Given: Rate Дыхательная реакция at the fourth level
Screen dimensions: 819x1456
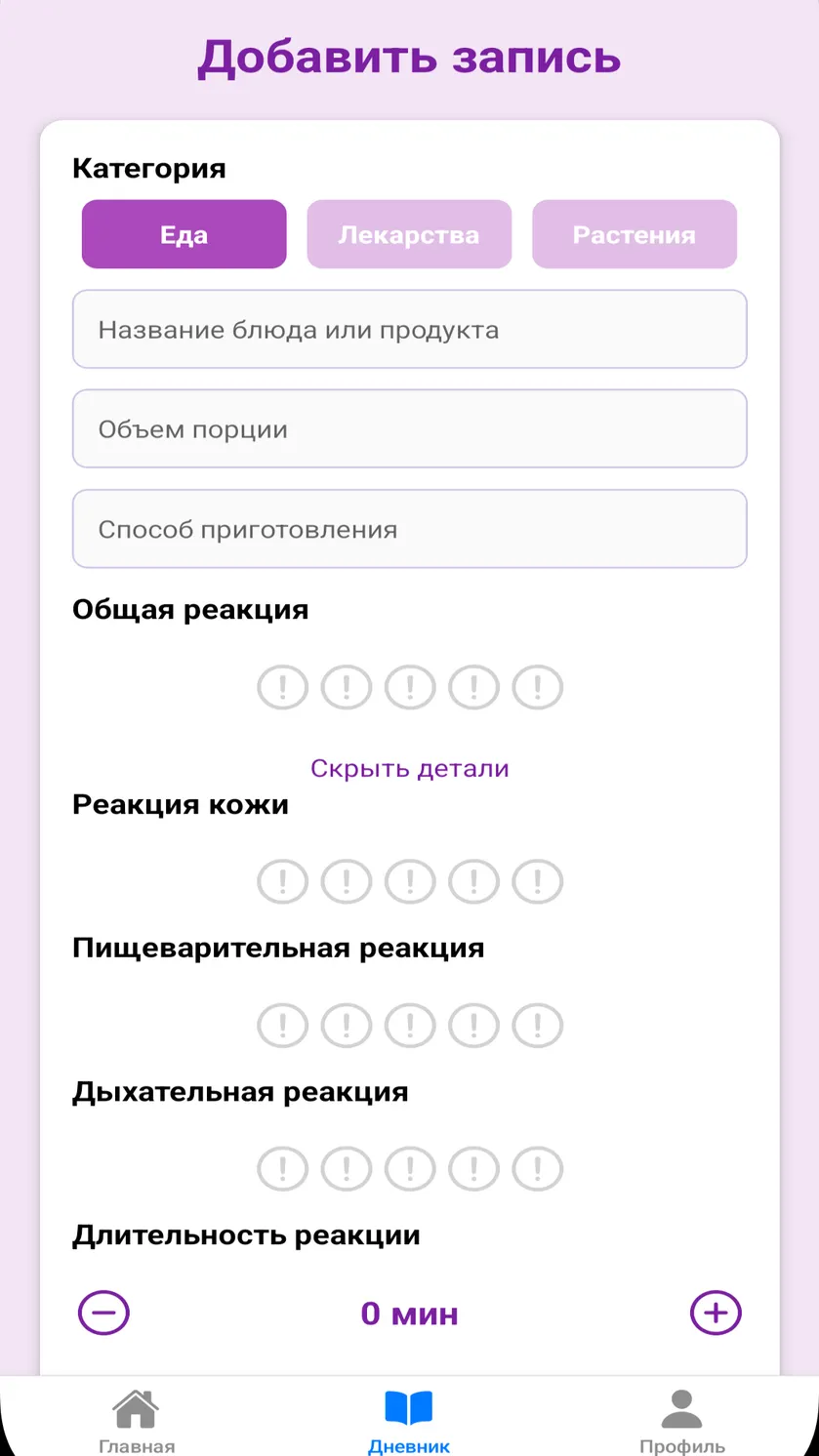Looking at the screenshot, I should click(x=474, y=1169).
